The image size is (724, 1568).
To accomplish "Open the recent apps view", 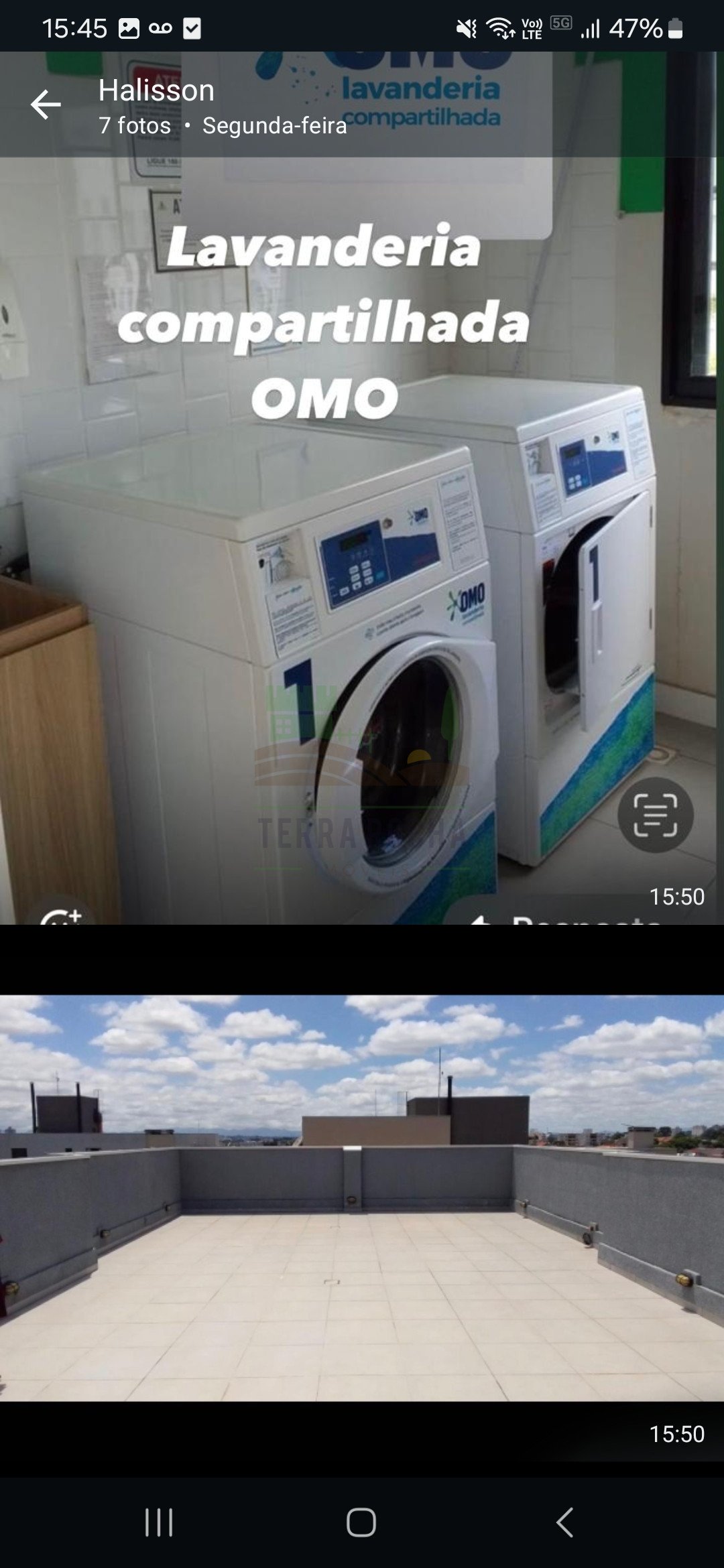I will point(159,1522).
